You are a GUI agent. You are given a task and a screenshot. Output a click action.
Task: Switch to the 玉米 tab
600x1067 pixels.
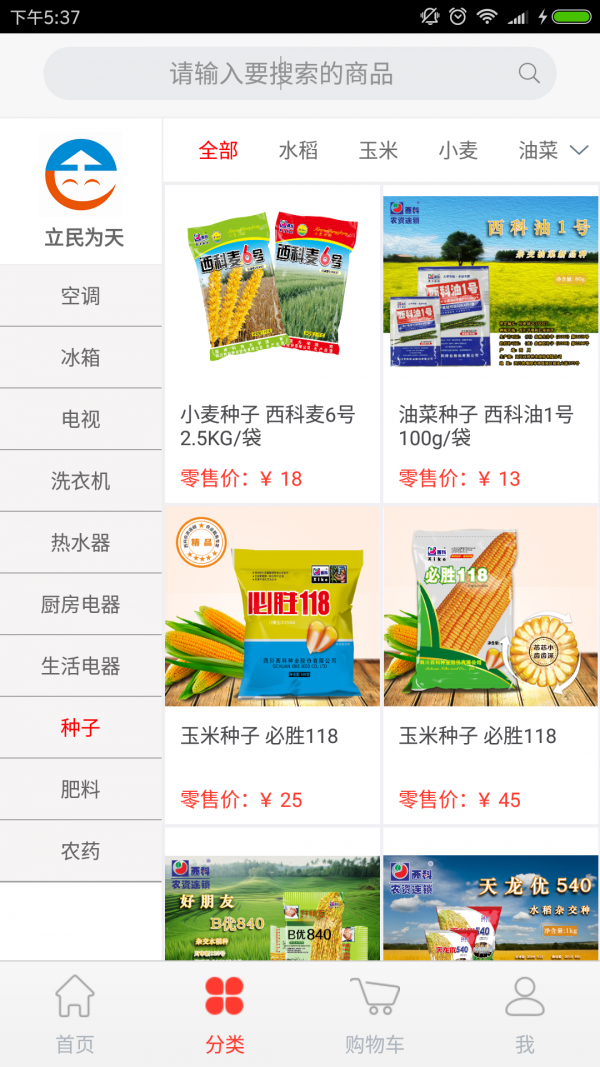tap(378, 150)
